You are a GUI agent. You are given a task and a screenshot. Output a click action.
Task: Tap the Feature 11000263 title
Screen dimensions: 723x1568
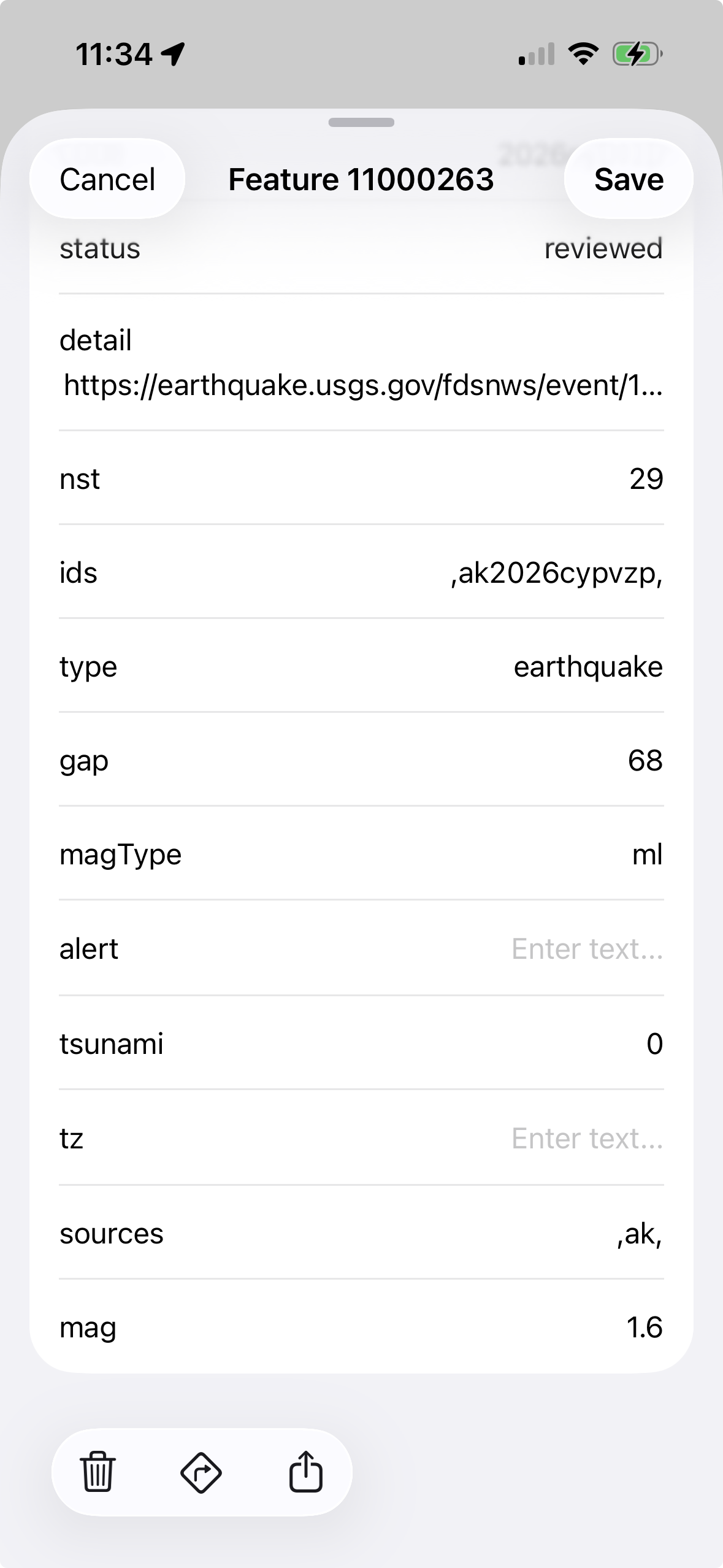[361, 179]
